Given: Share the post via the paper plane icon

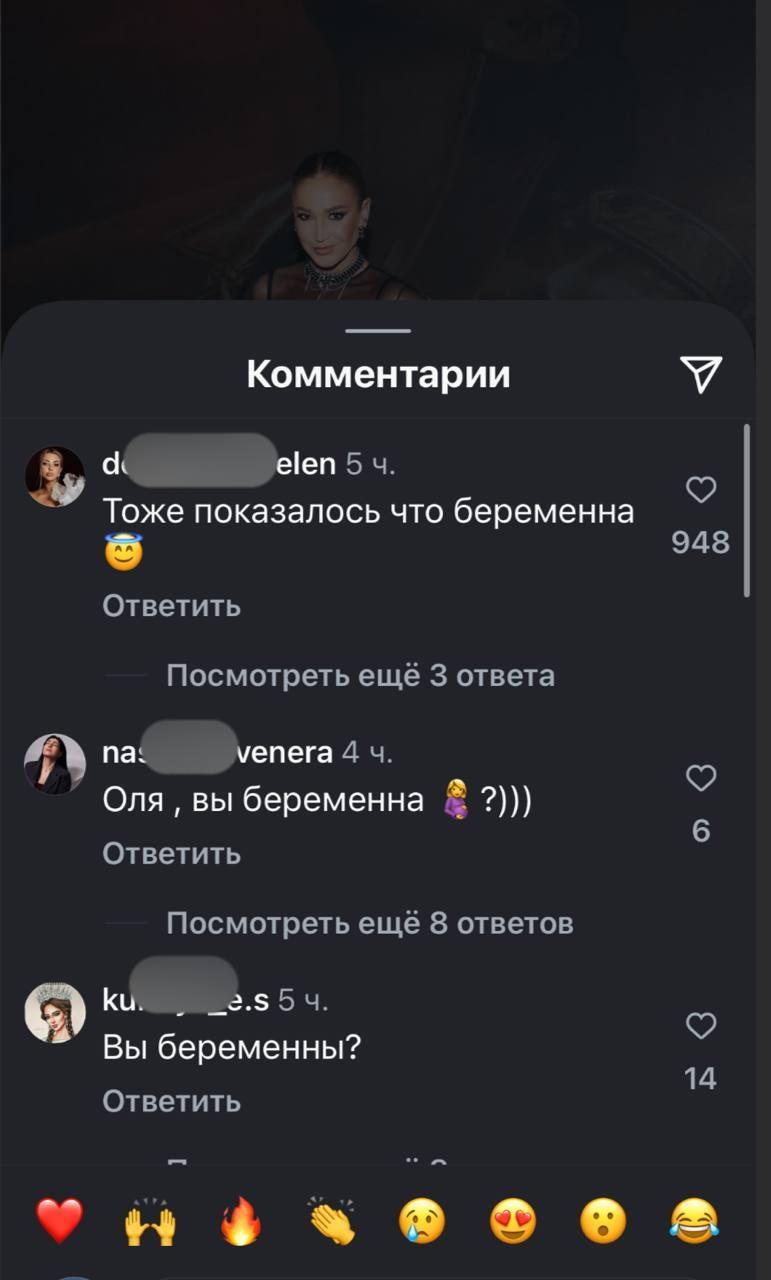Looking at the screenshot, I should [x=700, y=374].
